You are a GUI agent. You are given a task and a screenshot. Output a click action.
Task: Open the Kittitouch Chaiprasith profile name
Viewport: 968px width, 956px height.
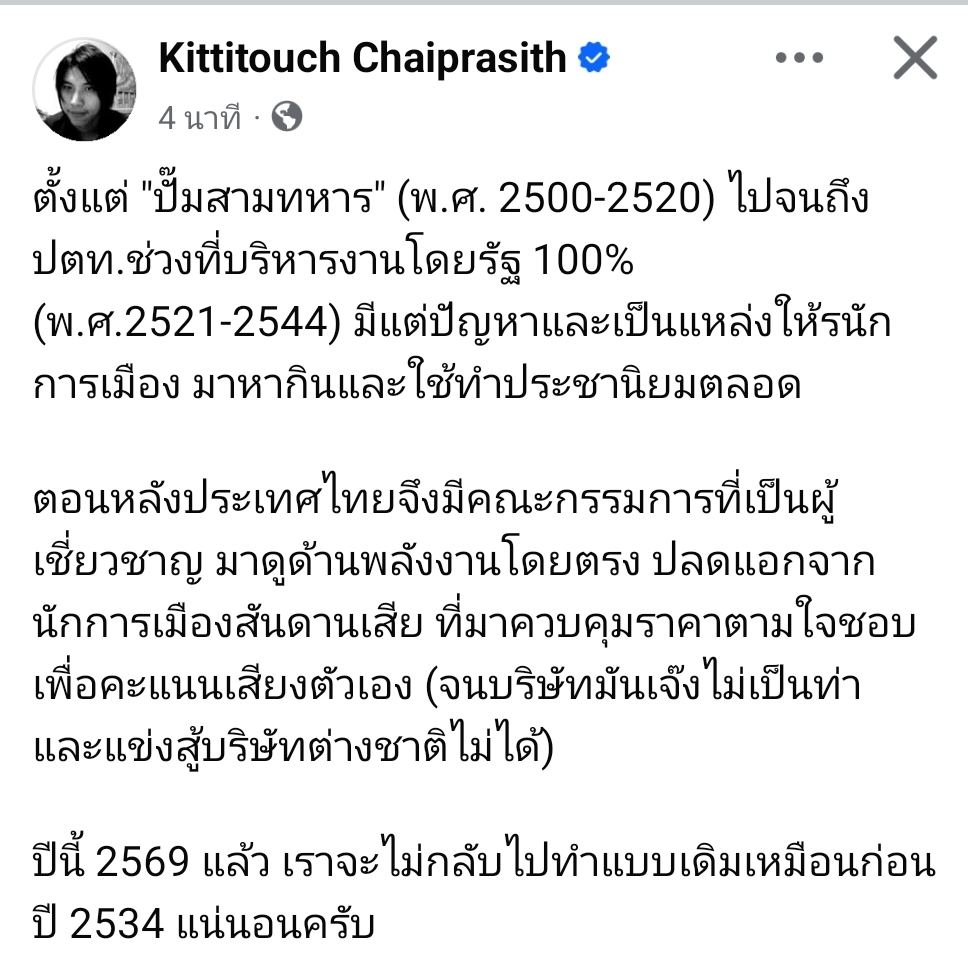(362, 60)
